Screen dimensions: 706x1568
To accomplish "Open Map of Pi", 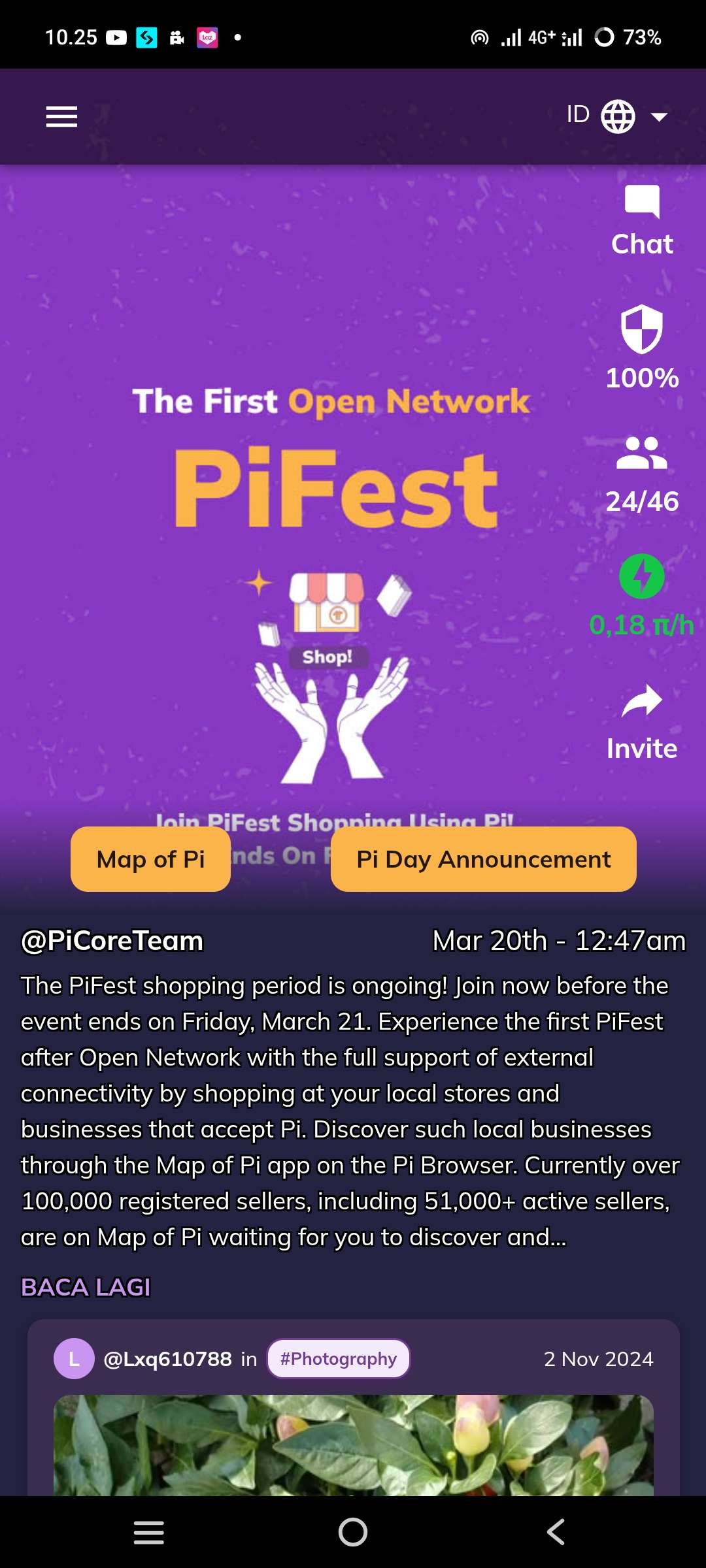I will click(150, 859).
